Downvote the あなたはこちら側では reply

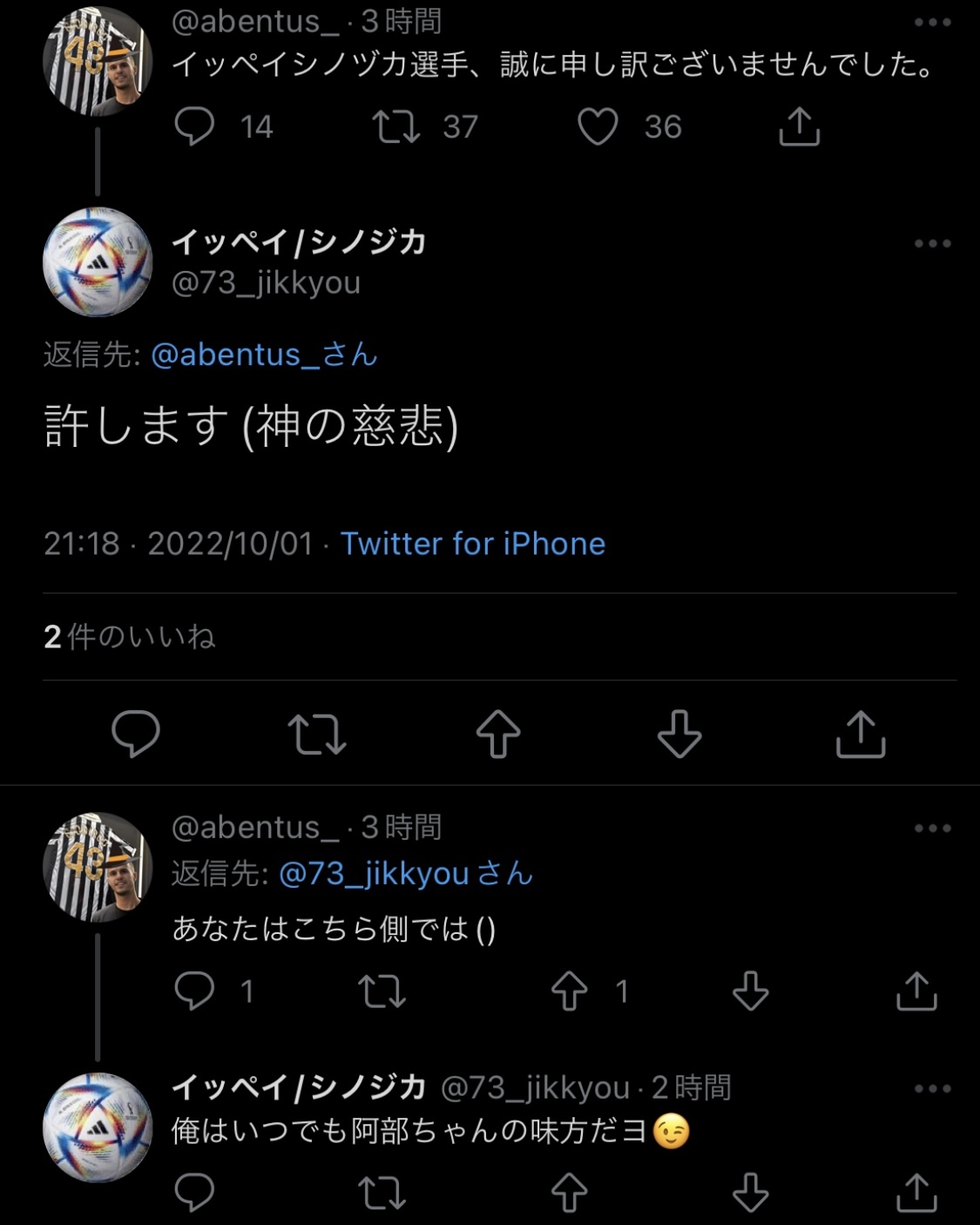click(x=750, y=992)
